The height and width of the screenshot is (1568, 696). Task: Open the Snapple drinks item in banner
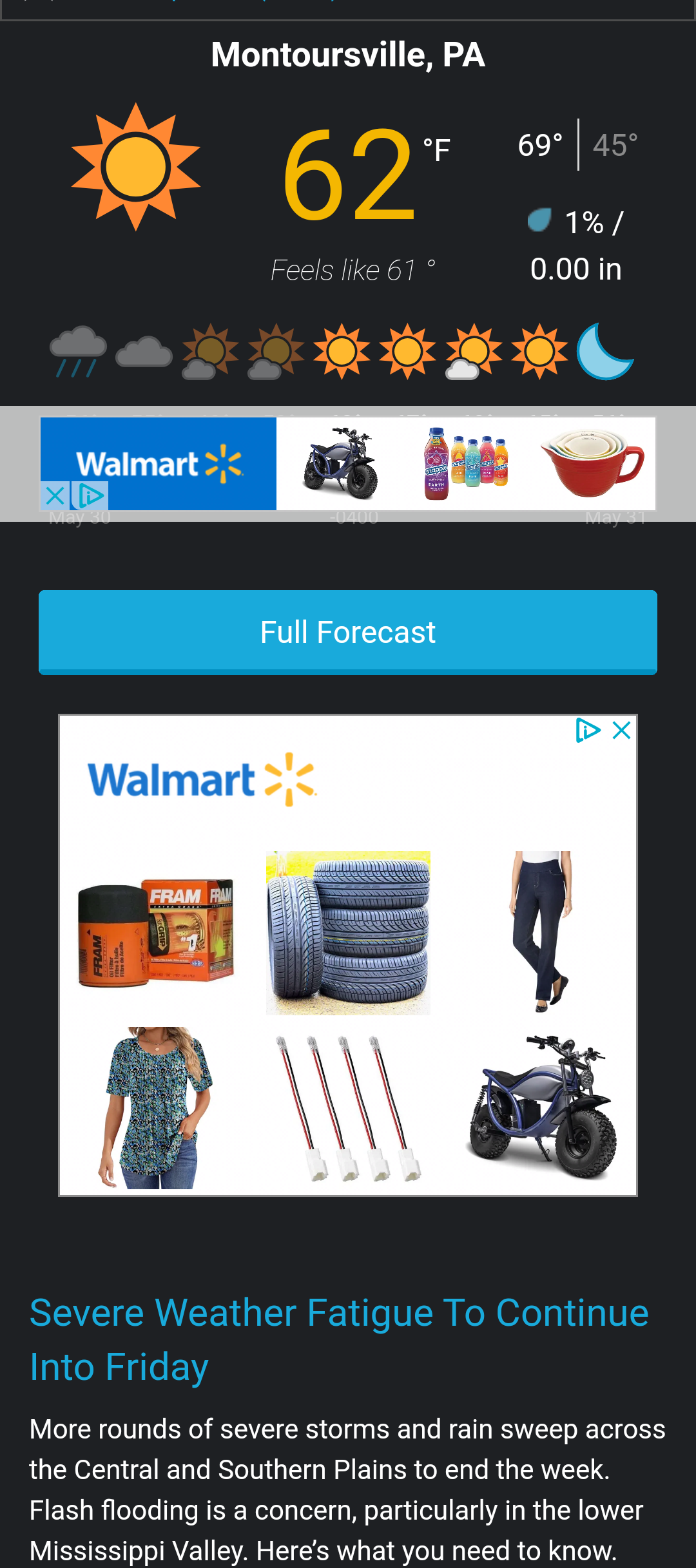point(467,464)
